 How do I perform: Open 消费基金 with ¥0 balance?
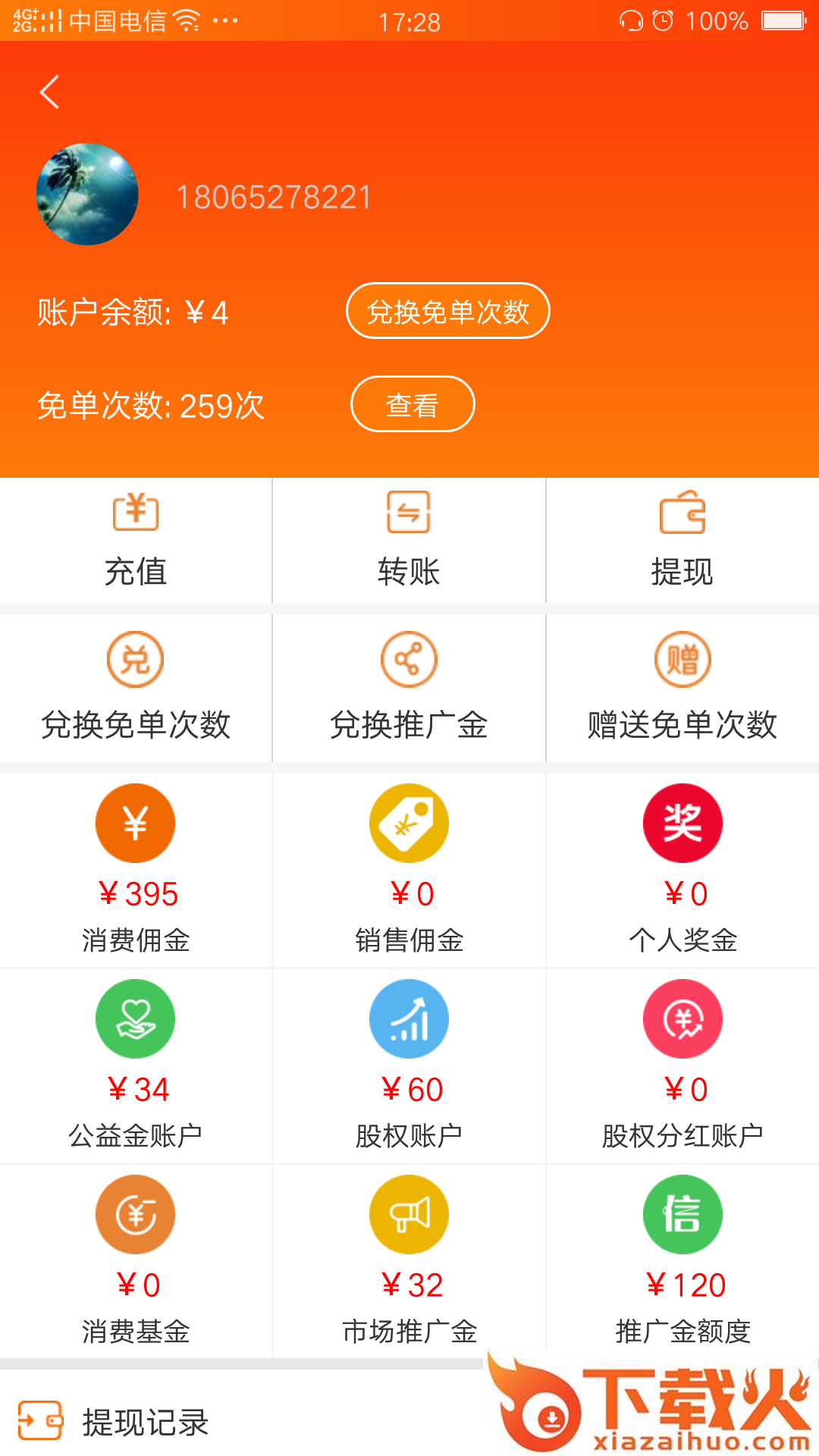(x=136, y=1214)
